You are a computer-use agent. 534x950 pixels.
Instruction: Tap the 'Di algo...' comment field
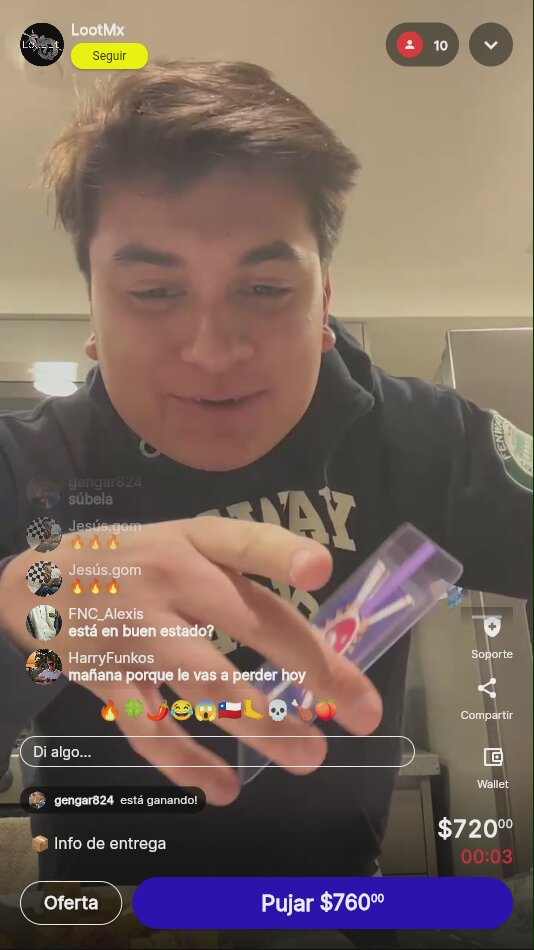coord(217,752)
